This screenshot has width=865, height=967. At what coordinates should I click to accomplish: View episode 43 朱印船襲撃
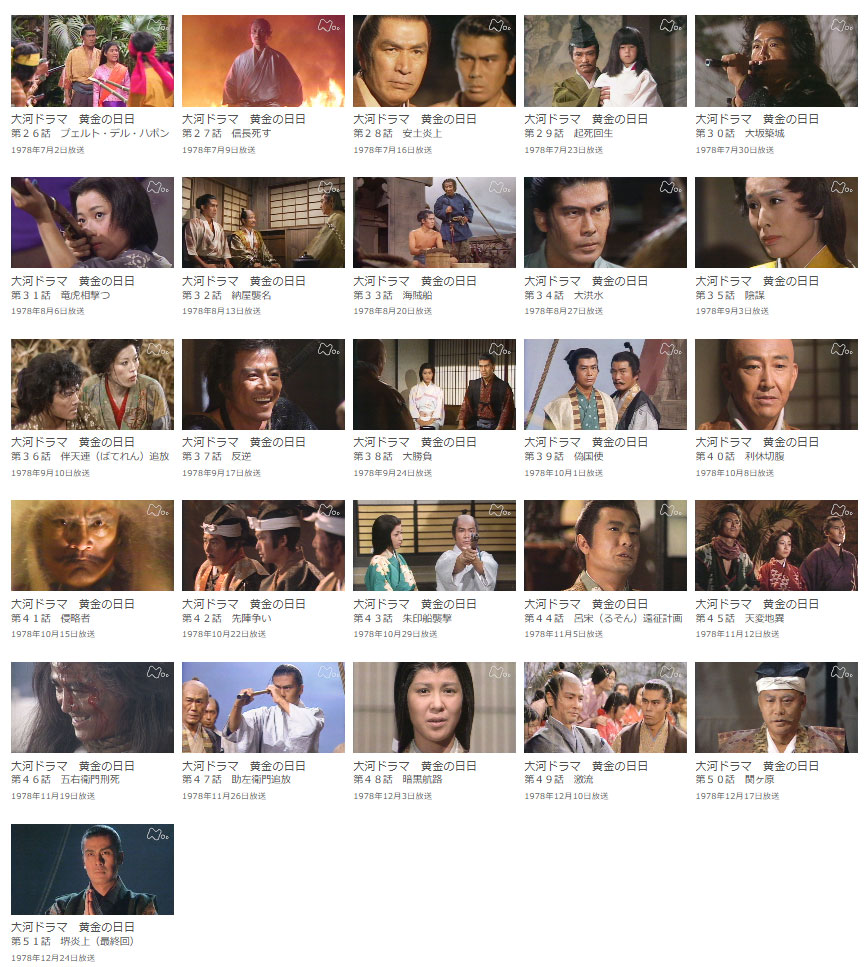click(x=434, y=546)
